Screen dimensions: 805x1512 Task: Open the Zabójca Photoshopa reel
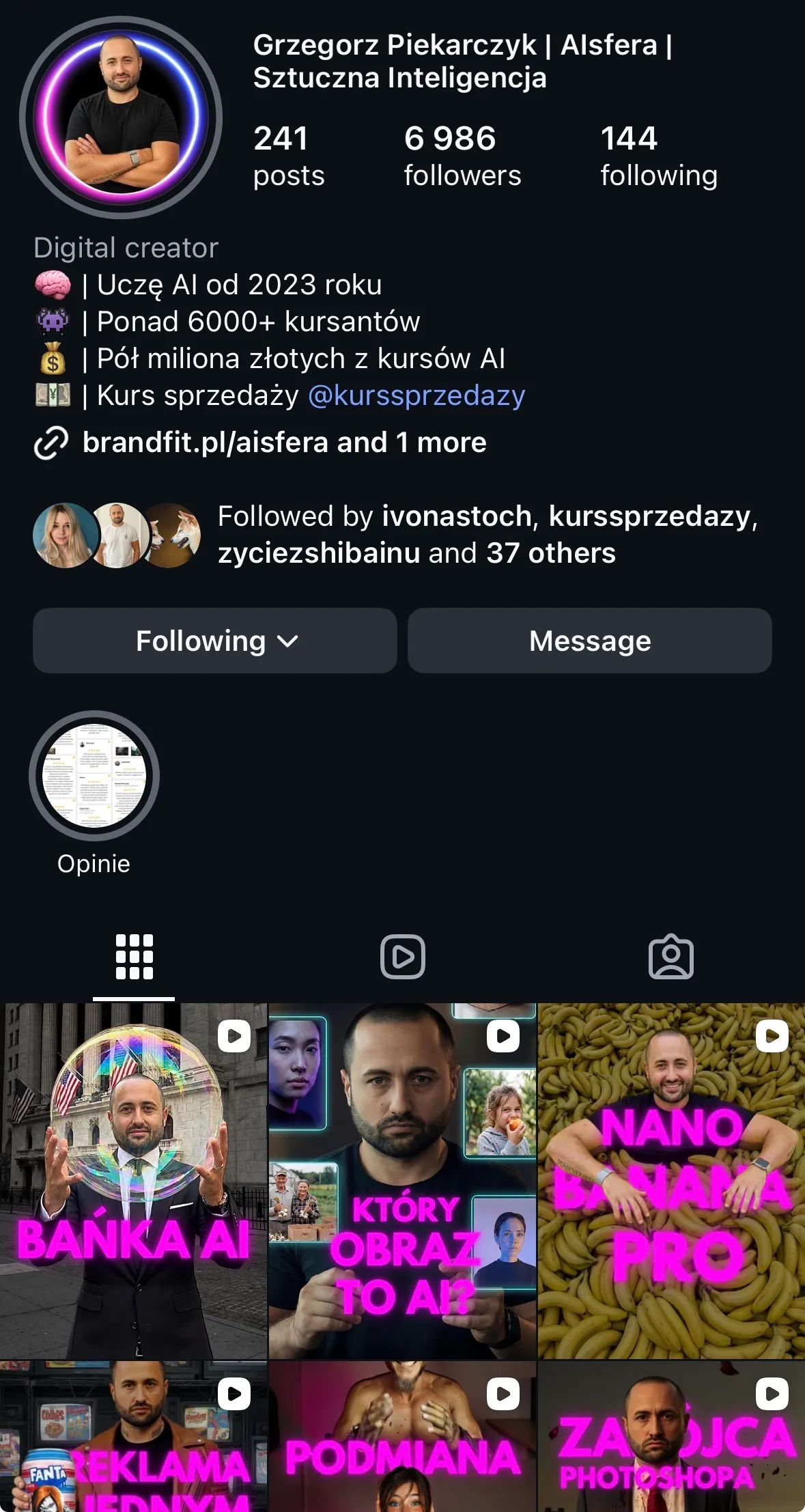coord(671,1437)
